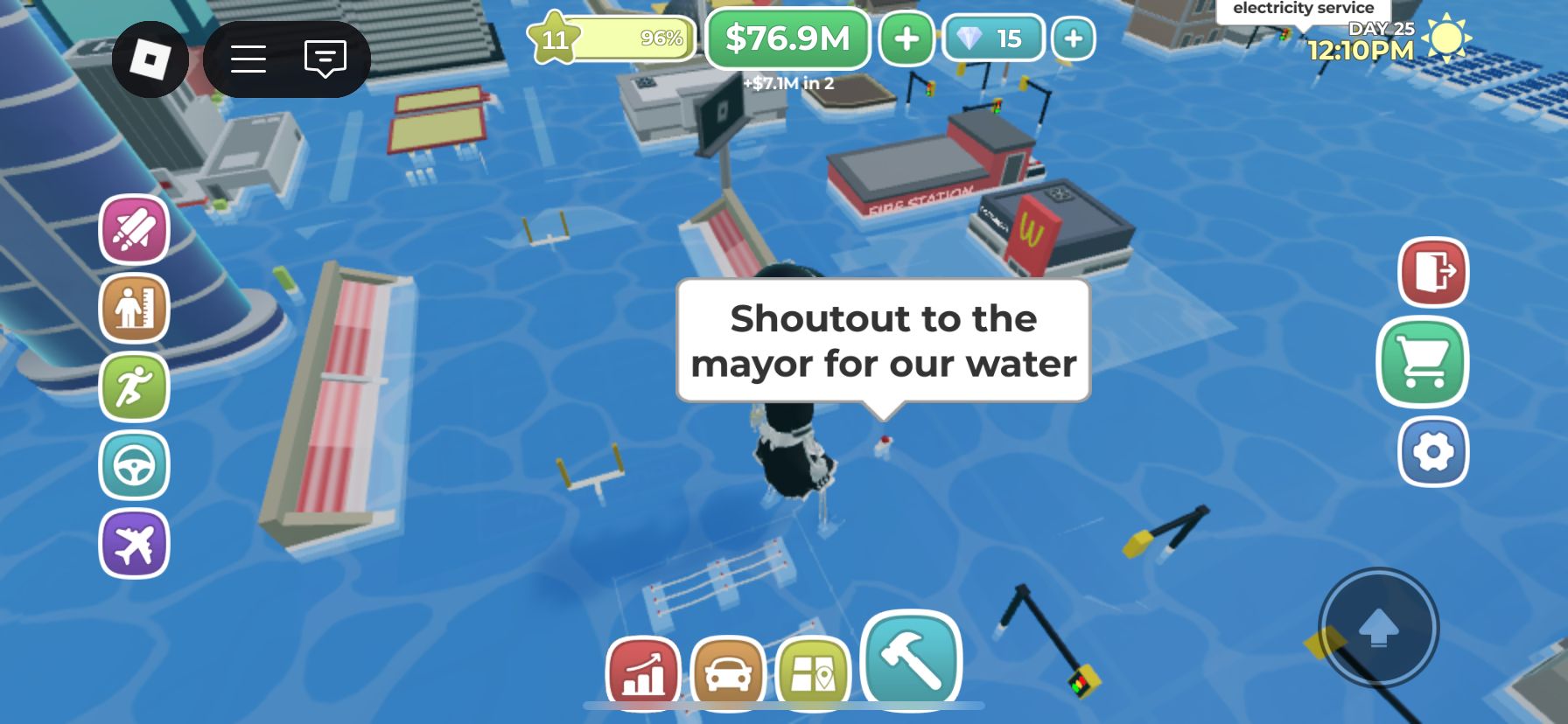Add more diamonds with blue plus
The width and height of the screenshot is (1568, 724).
[1073, 38]
